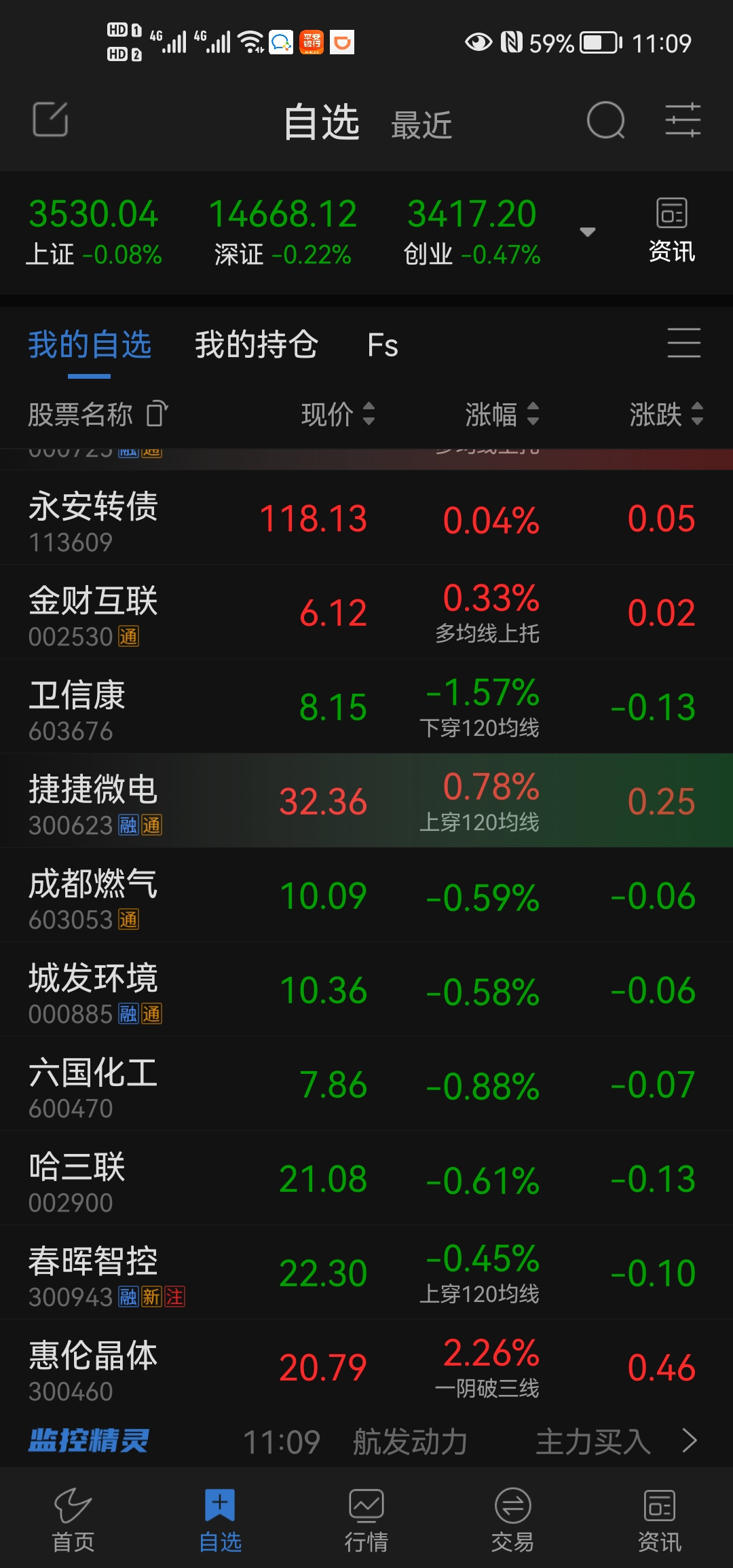Switch to the 最近 tab
Image resolution: width=733 pixels, height=1568 pixels.
point(421,126)
